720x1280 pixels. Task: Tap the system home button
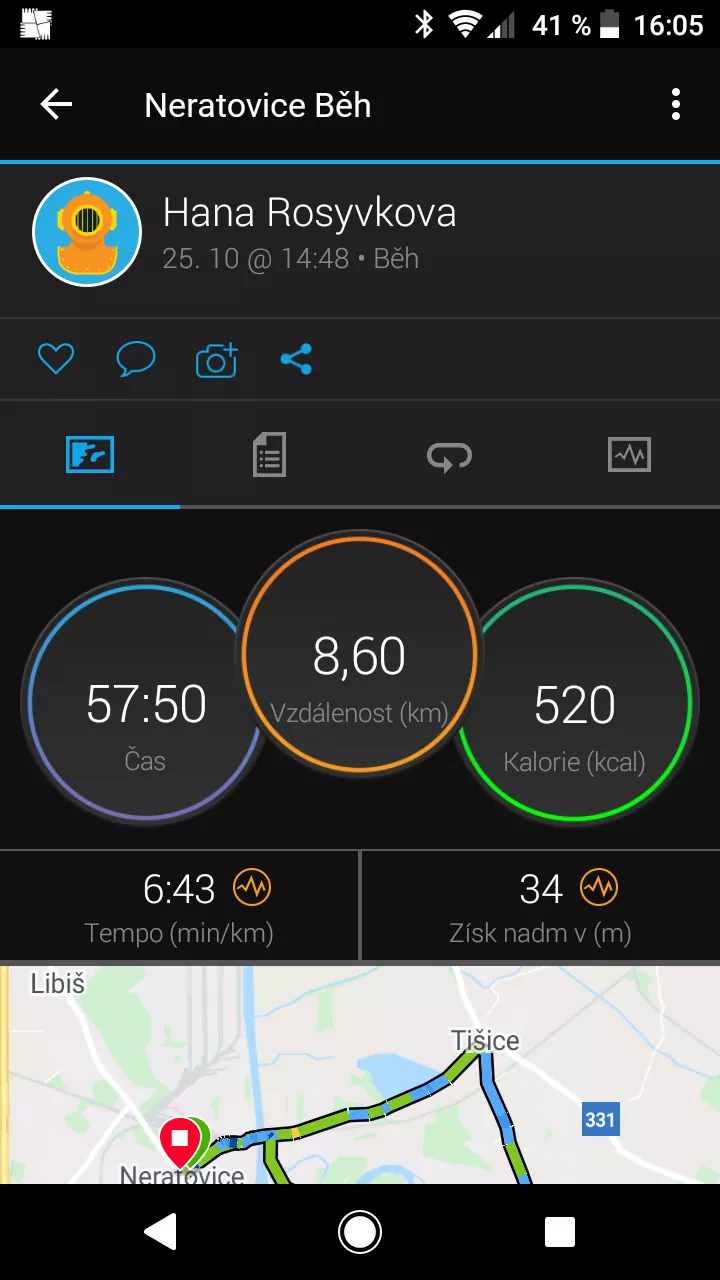[x=360, y=1232]
